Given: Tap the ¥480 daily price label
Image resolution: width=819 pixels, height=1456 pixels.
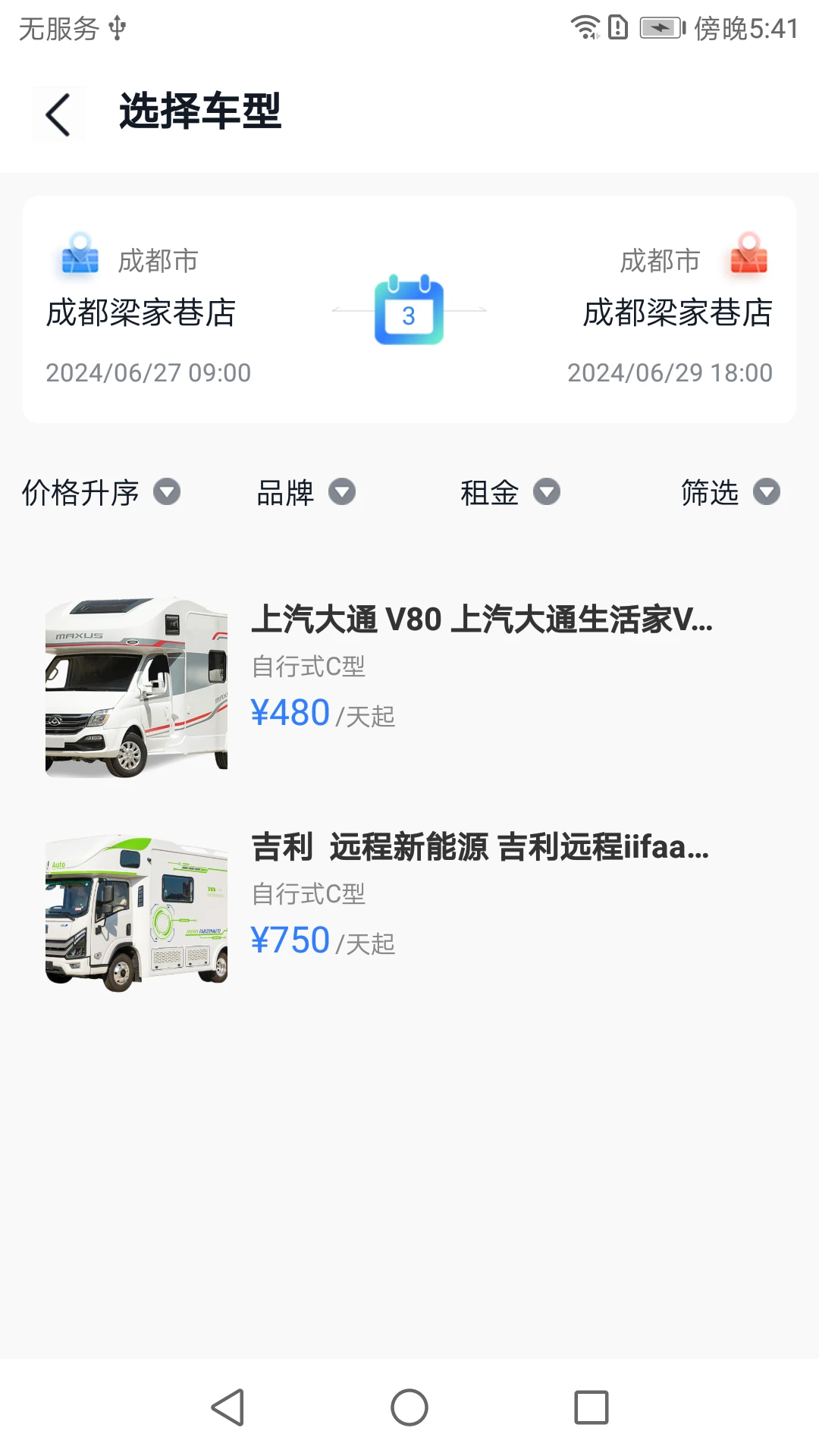Looking at the screenshot, I should point(291,711).
